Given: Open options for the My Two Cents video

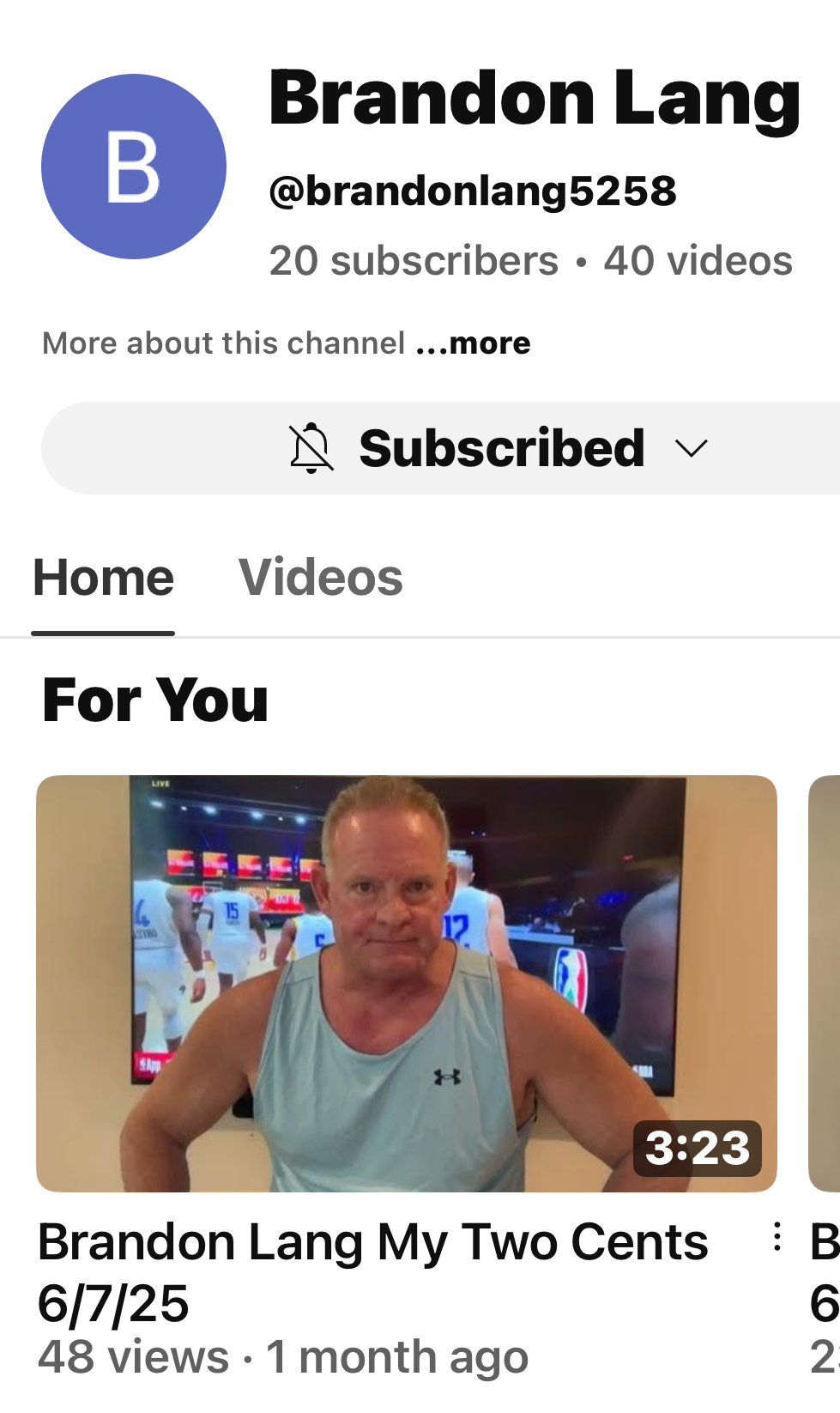Looking at the screenshot, I should pyautogui.click(x=777, y=1237).
